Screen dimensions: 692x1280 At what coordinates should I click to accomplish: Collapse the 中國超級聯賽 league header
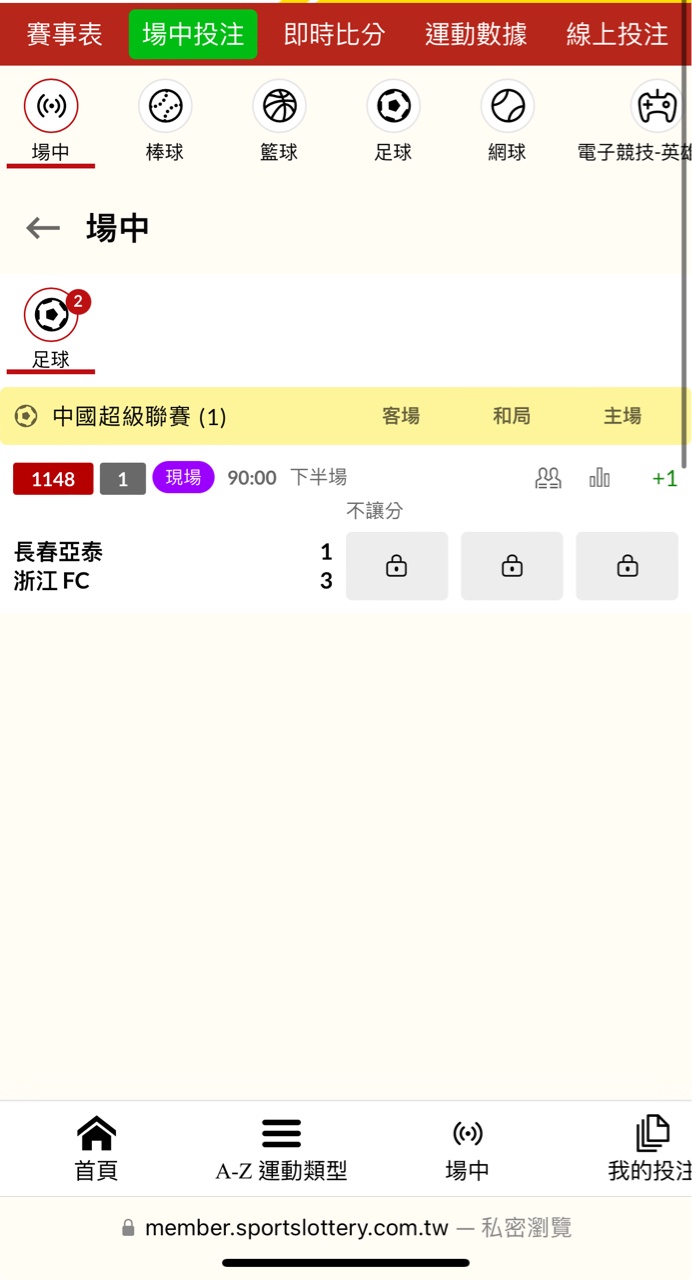pos(140,416)
